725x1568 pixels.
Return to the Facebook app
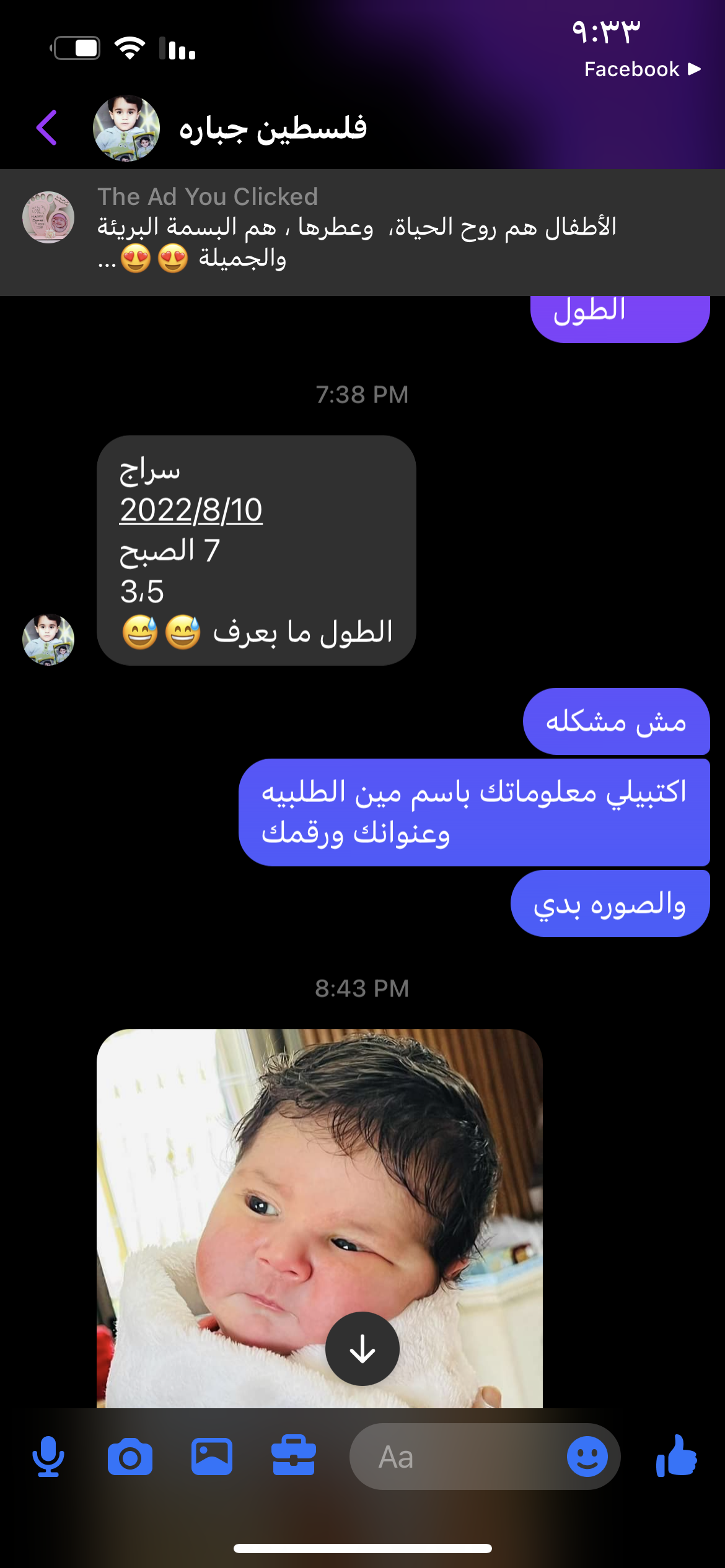(642, 69)
